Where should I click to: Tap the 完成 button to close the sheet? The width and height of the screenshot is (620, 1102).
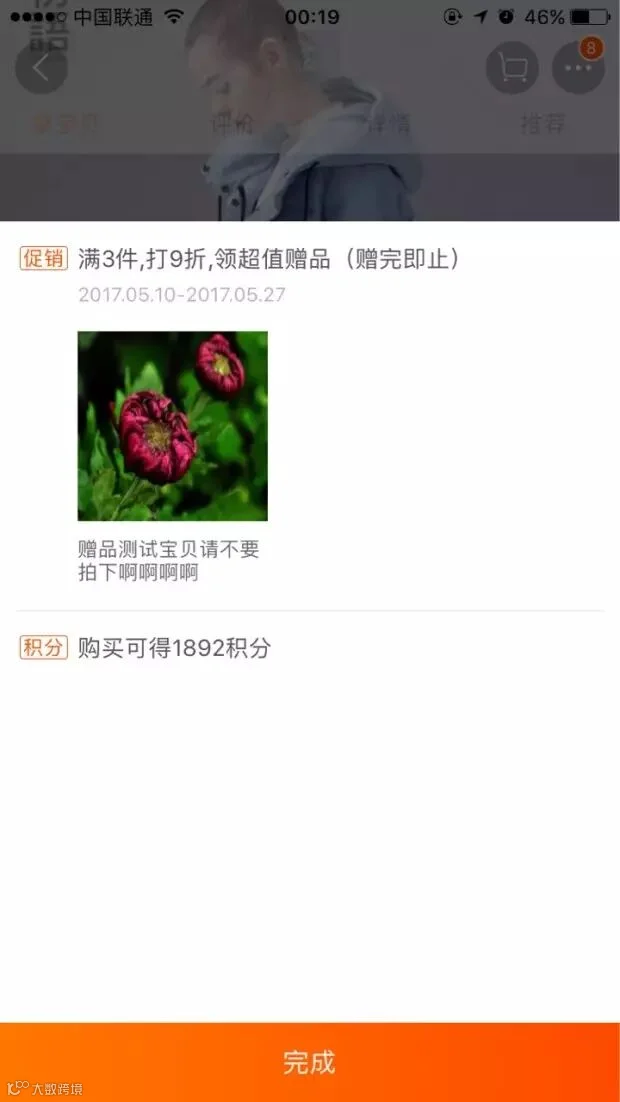pyautogui.click(x=310, y=1062)
